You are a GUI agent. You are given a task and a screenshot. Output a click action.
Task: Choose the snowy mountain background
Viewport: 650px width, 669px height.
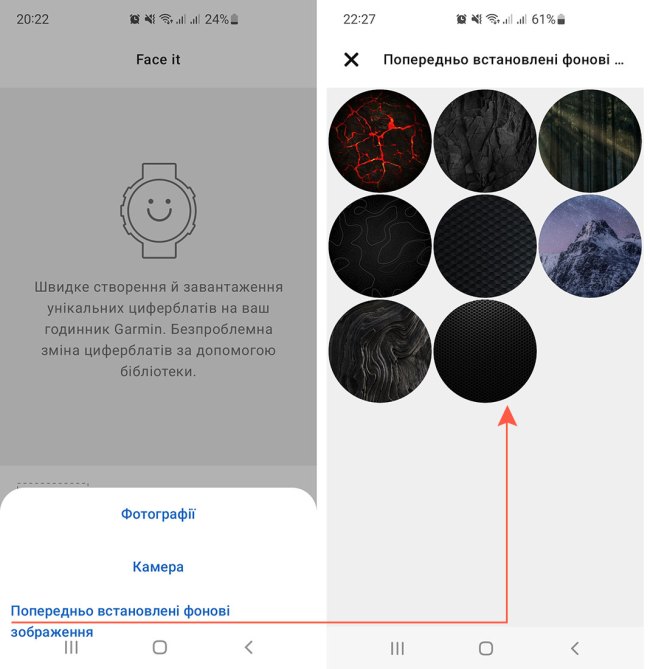(590, 245)
